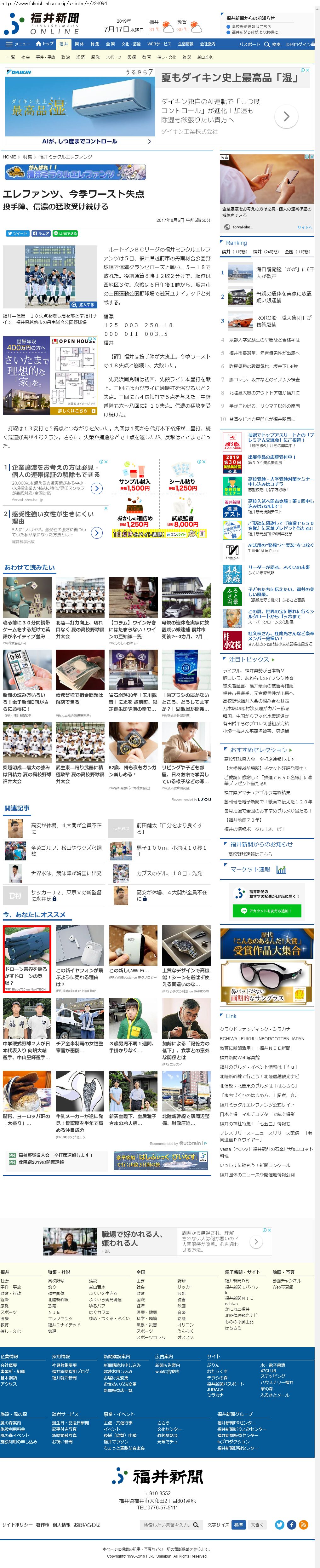Go to the トップ home tab

44,44
